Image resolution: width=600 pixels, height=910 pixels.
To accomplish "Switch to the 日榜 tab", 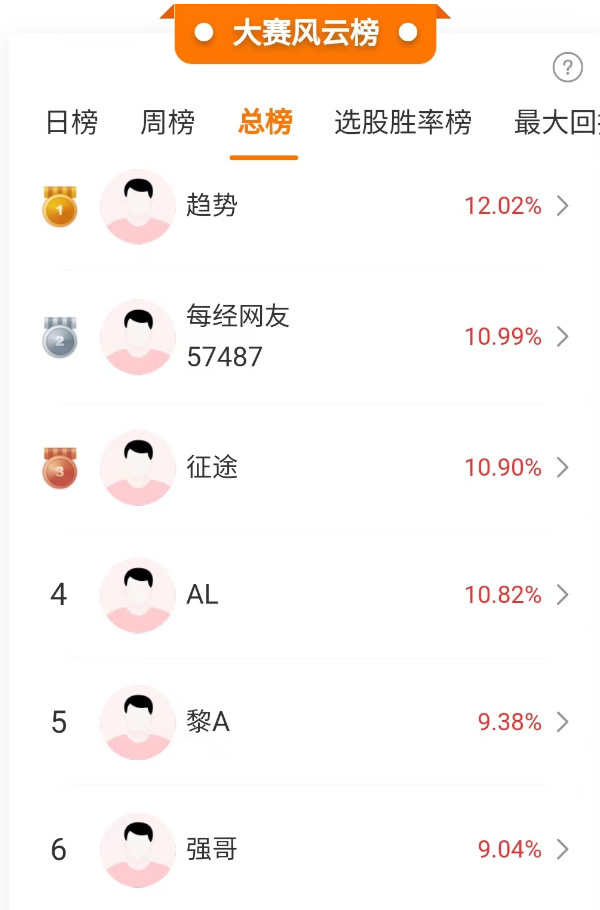I will point(72,123).
